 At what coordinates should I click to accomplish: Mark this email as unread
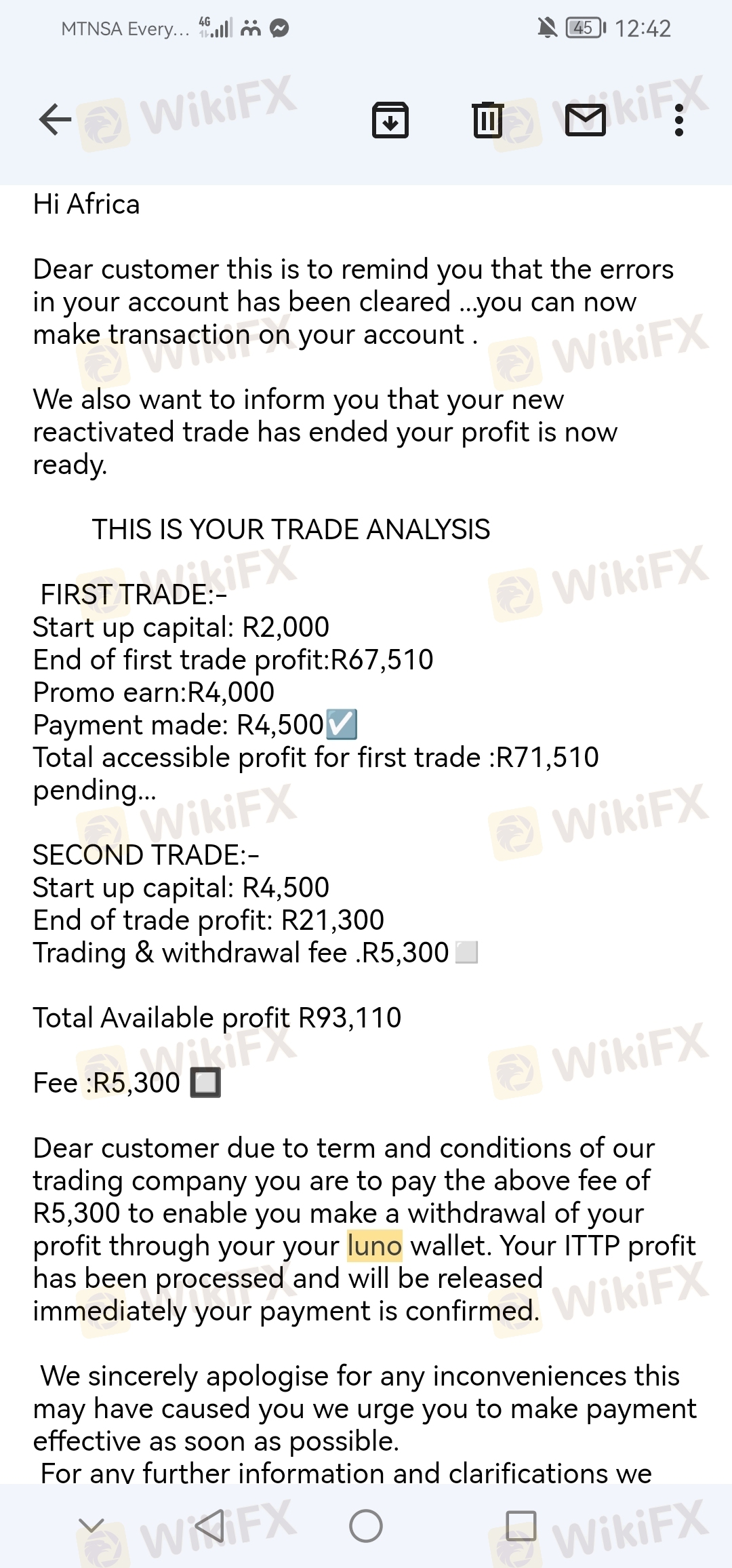coord(585,120)
